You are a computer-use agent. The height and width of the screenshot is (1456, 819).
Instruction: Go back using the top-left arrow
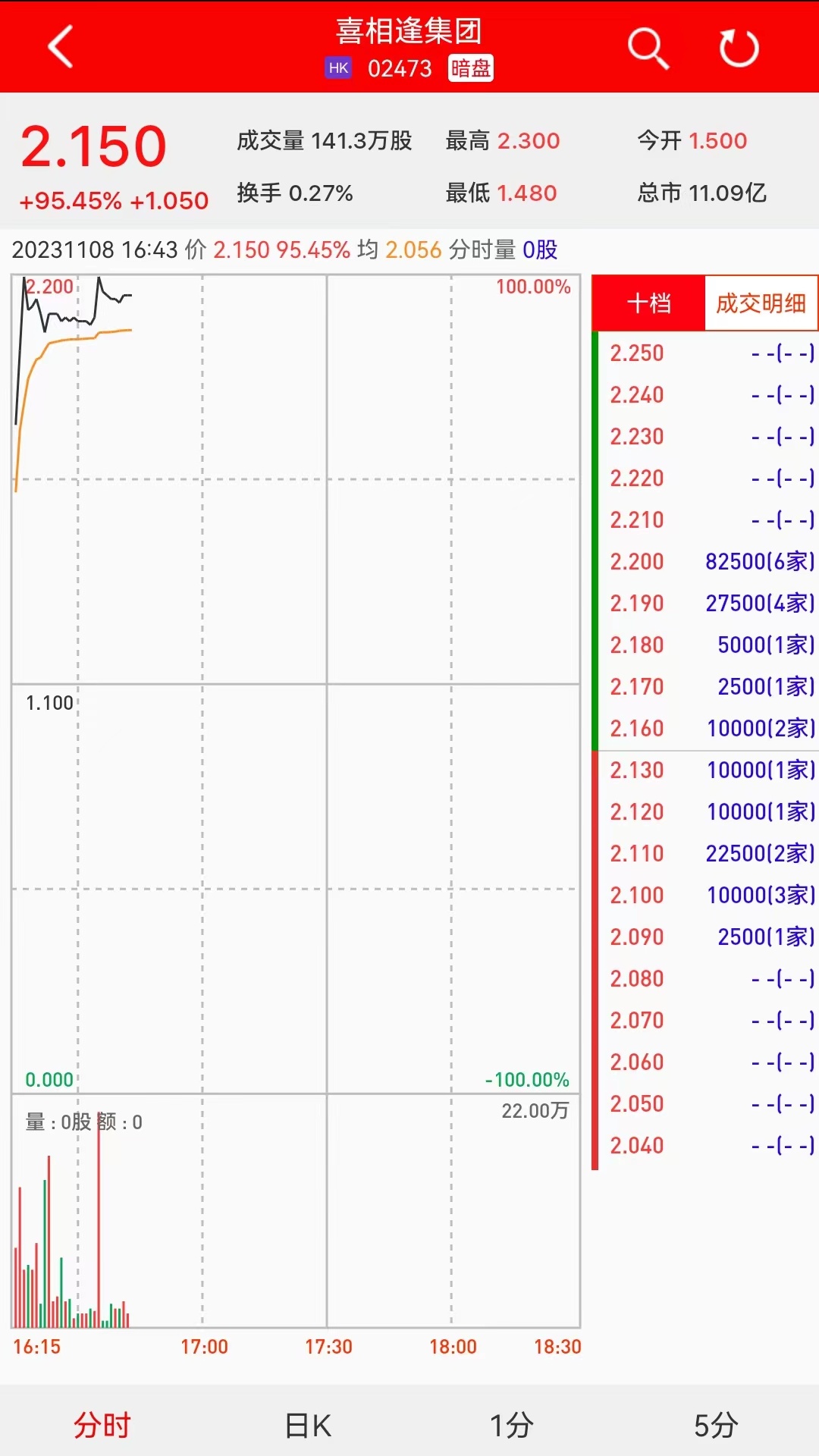tap(61, 47)
